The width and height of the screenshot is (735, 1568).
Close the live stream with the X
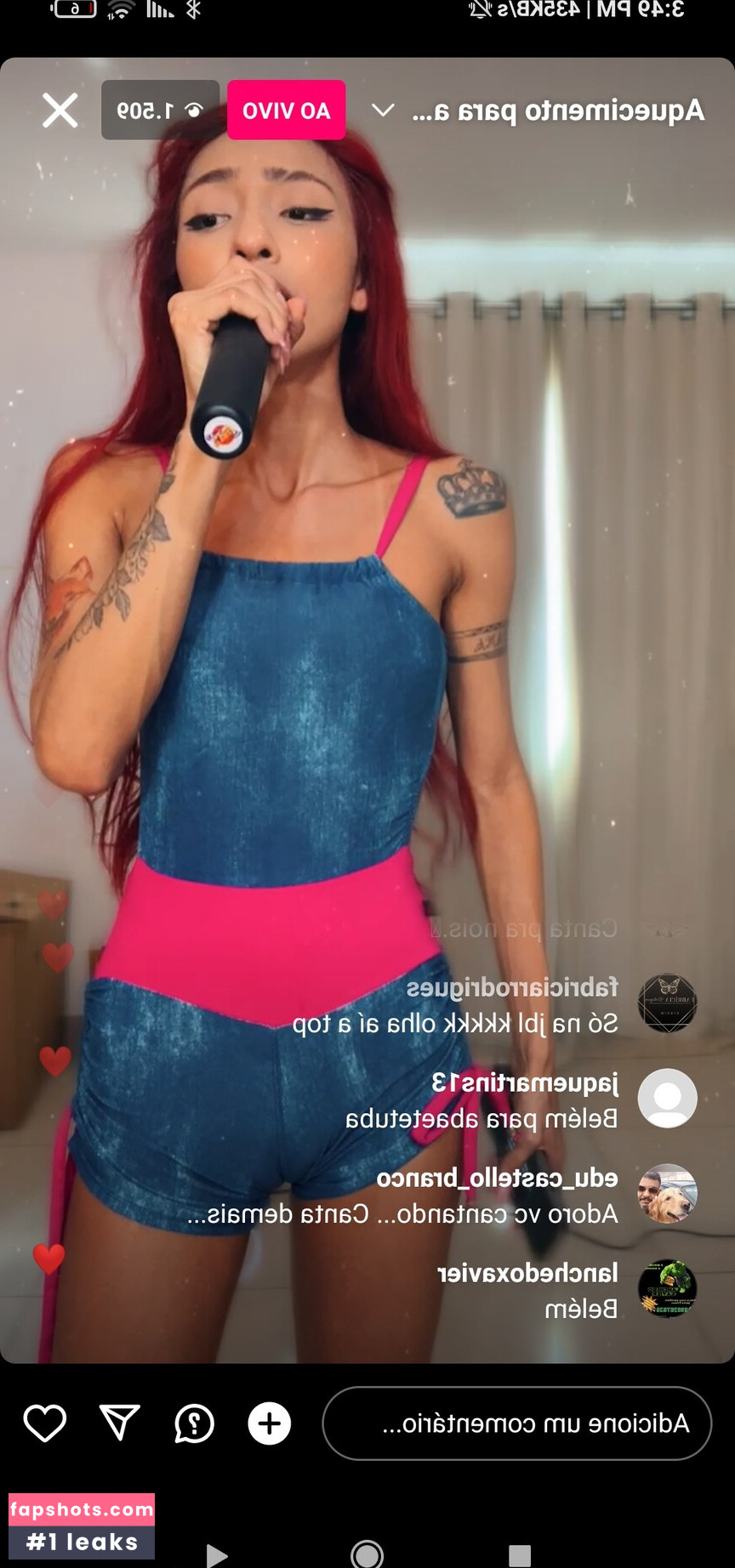pos(59,109)
